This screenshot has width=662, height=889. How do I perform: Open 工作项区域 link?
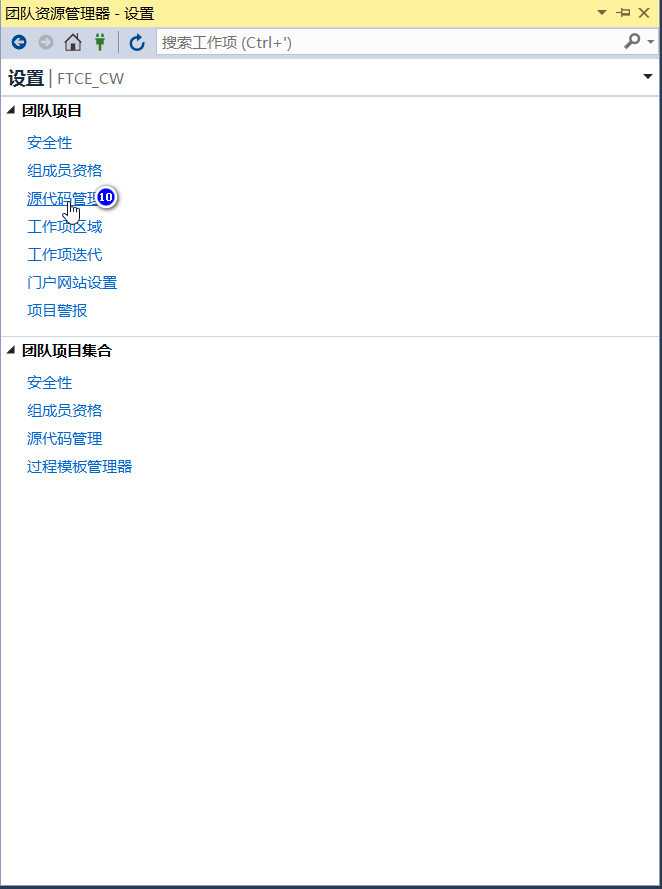click(x=65, y=227)
